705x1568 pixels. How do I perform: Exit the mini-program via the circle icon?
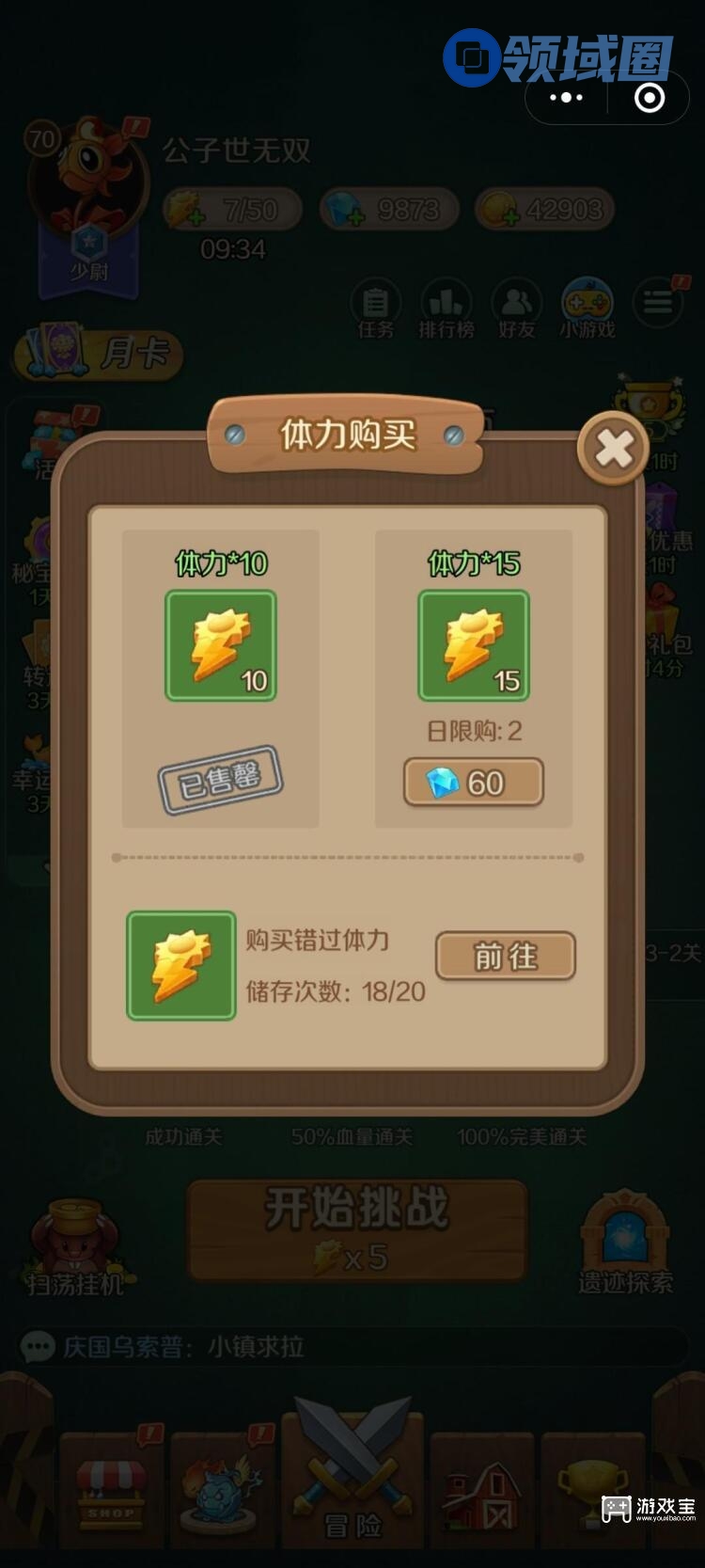tap(650, 98)
